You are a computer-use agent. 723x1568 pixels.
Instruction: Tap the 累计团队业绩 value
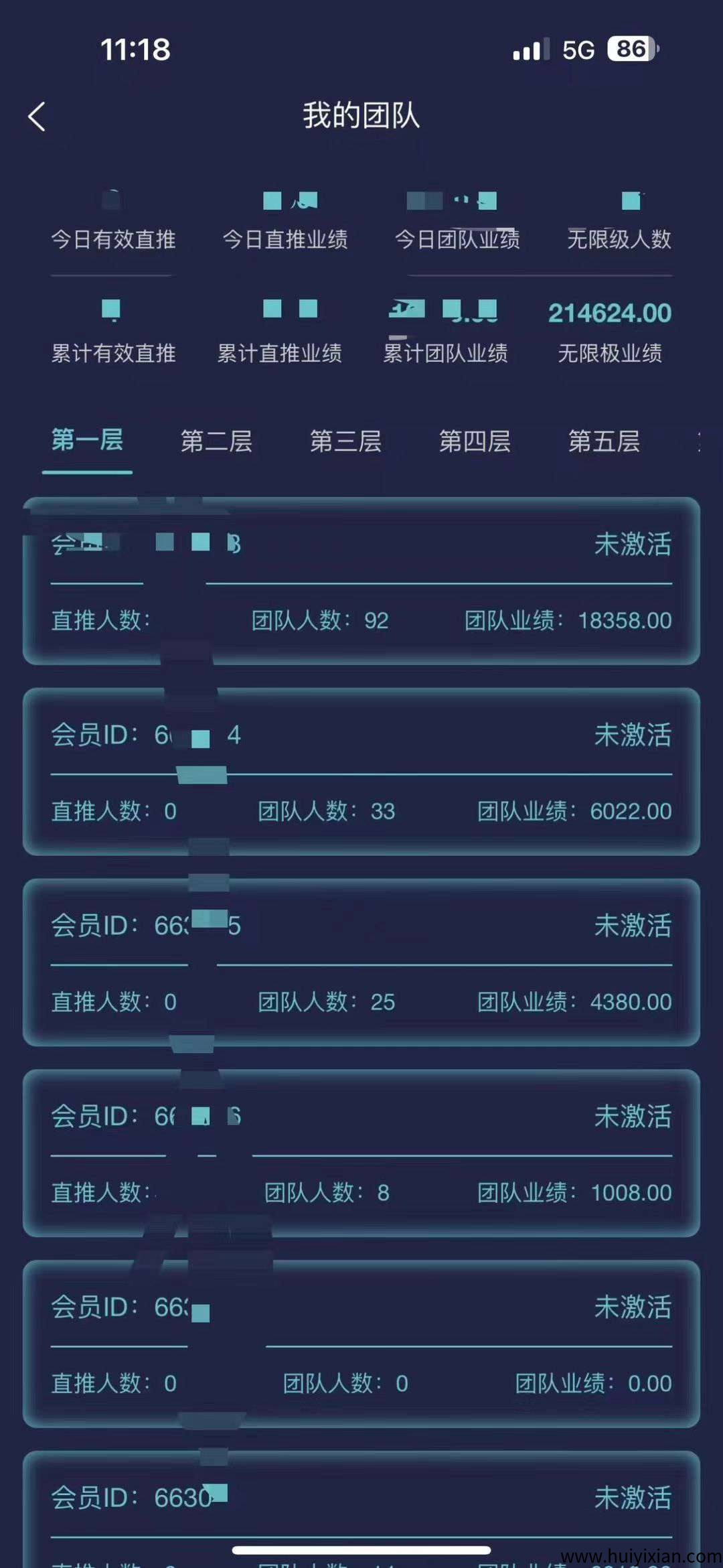pyautogui.click(x=445, y=313)
